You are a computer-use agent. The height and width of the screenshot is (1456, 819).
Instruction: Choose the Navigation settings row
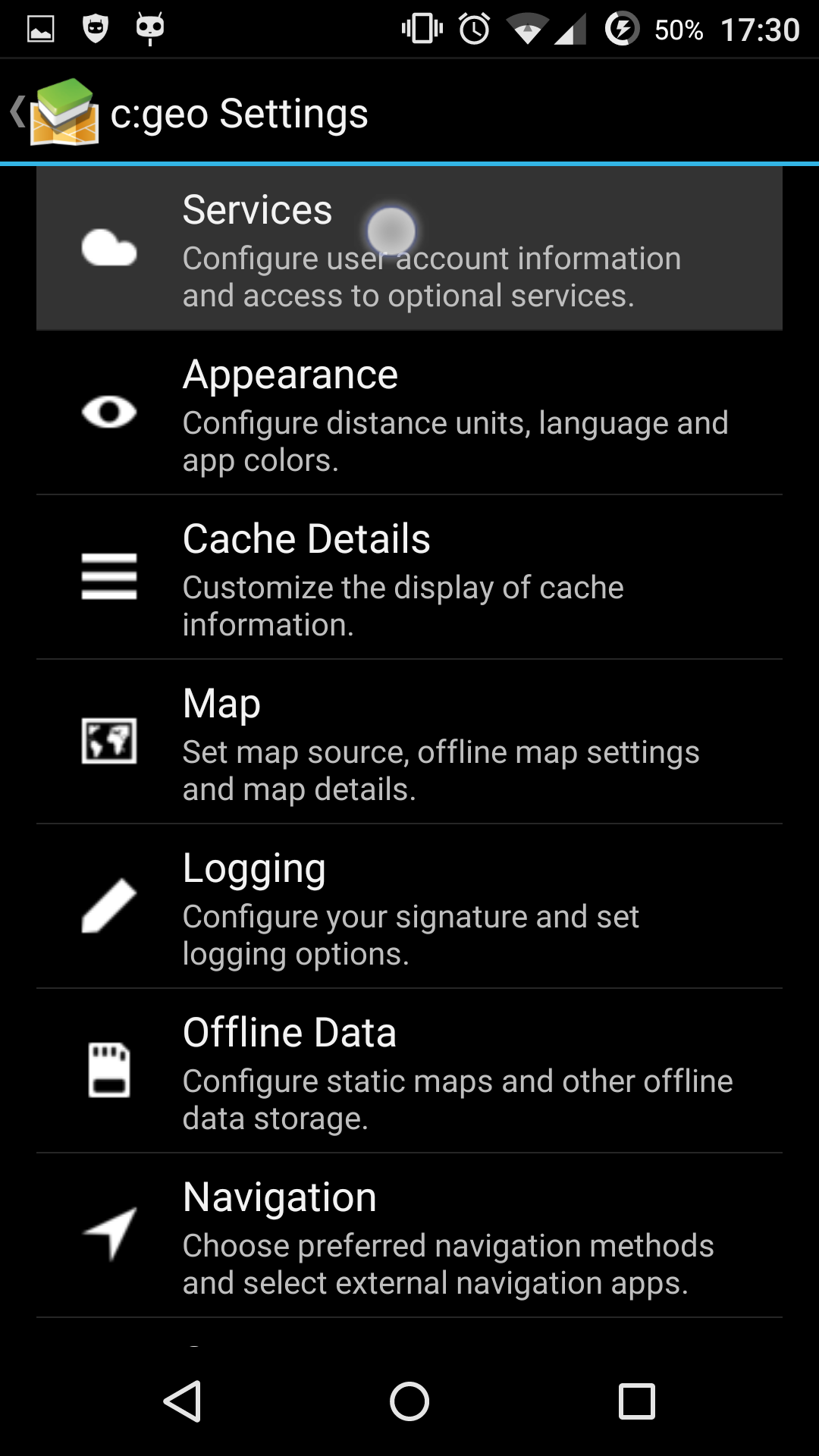tap(409, 1236)
